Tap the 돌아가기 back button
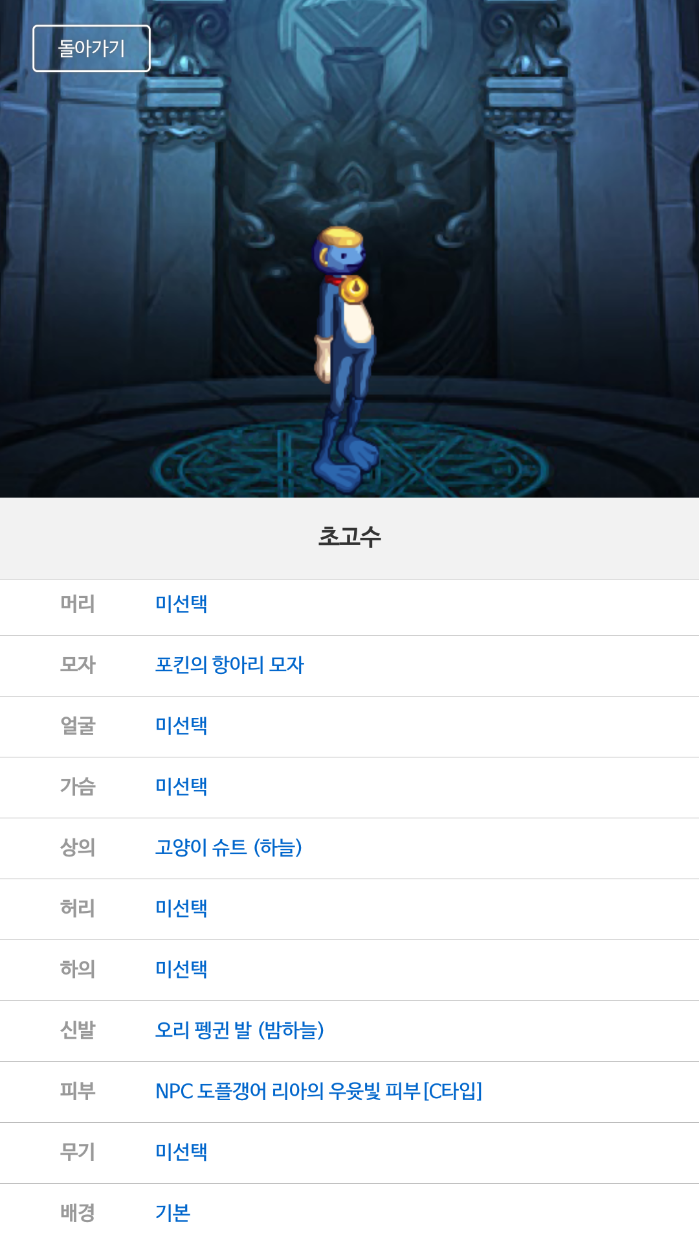The image size is (699, 1244). 91,48
